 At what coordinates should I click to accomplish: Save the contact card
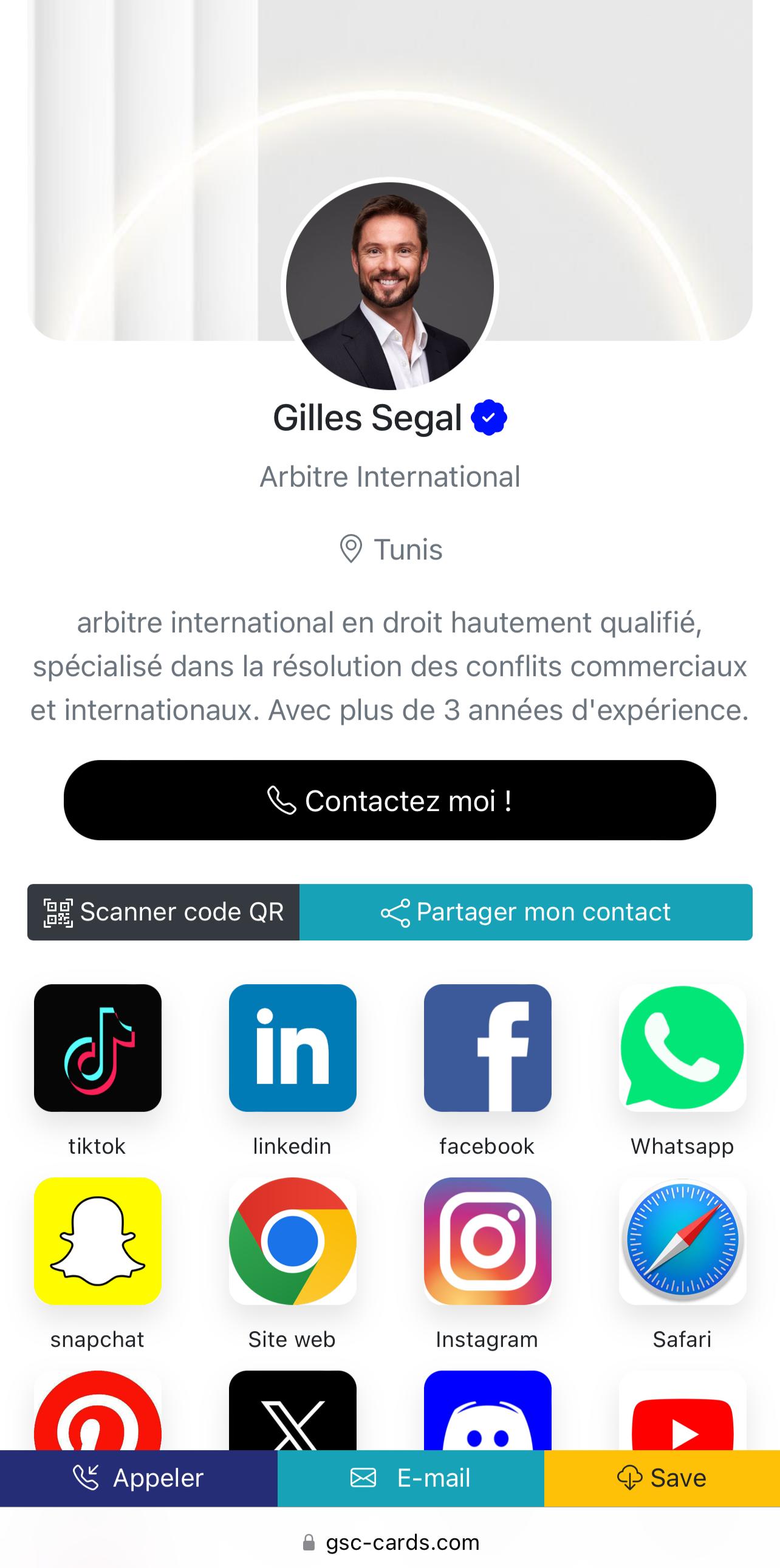[662, 1478]
